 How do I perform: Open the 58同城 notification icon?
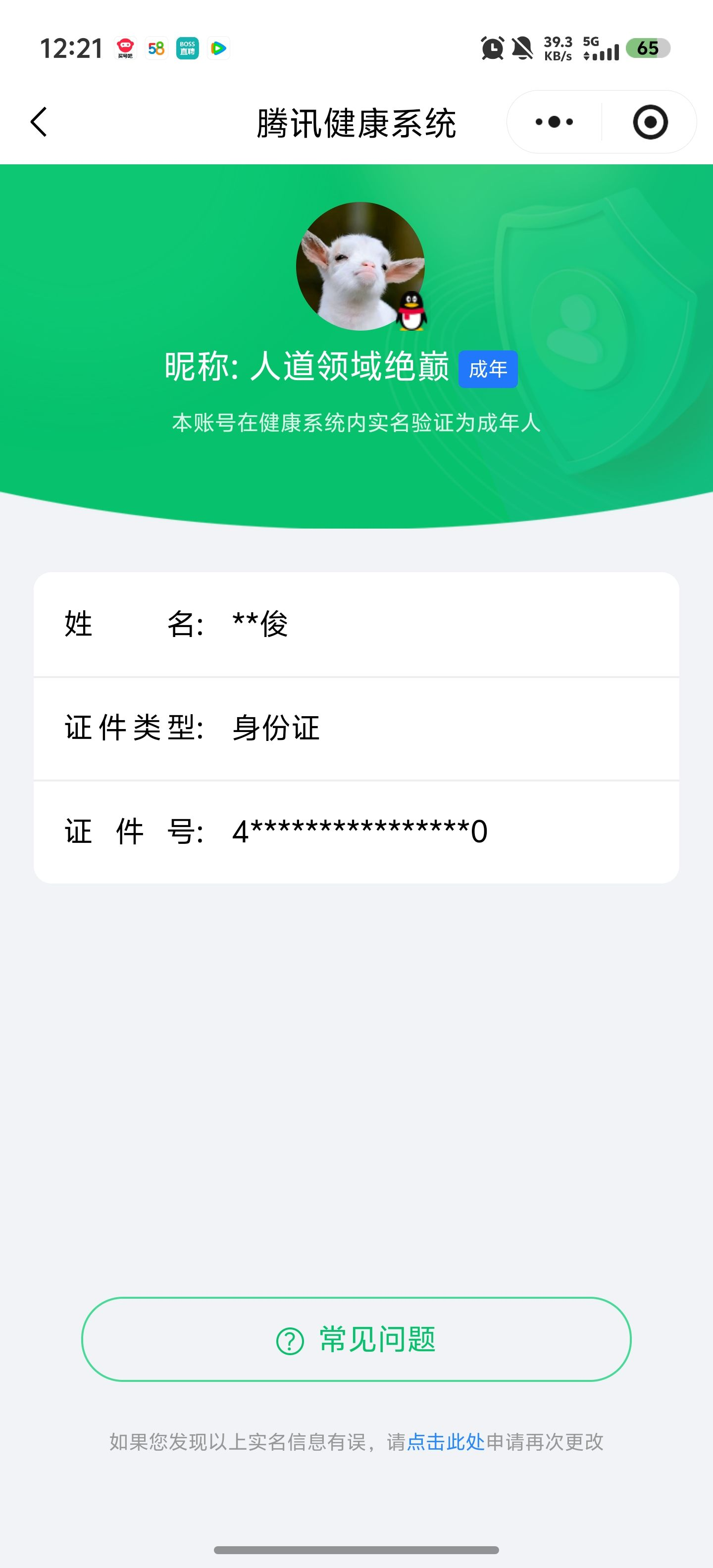155,48
